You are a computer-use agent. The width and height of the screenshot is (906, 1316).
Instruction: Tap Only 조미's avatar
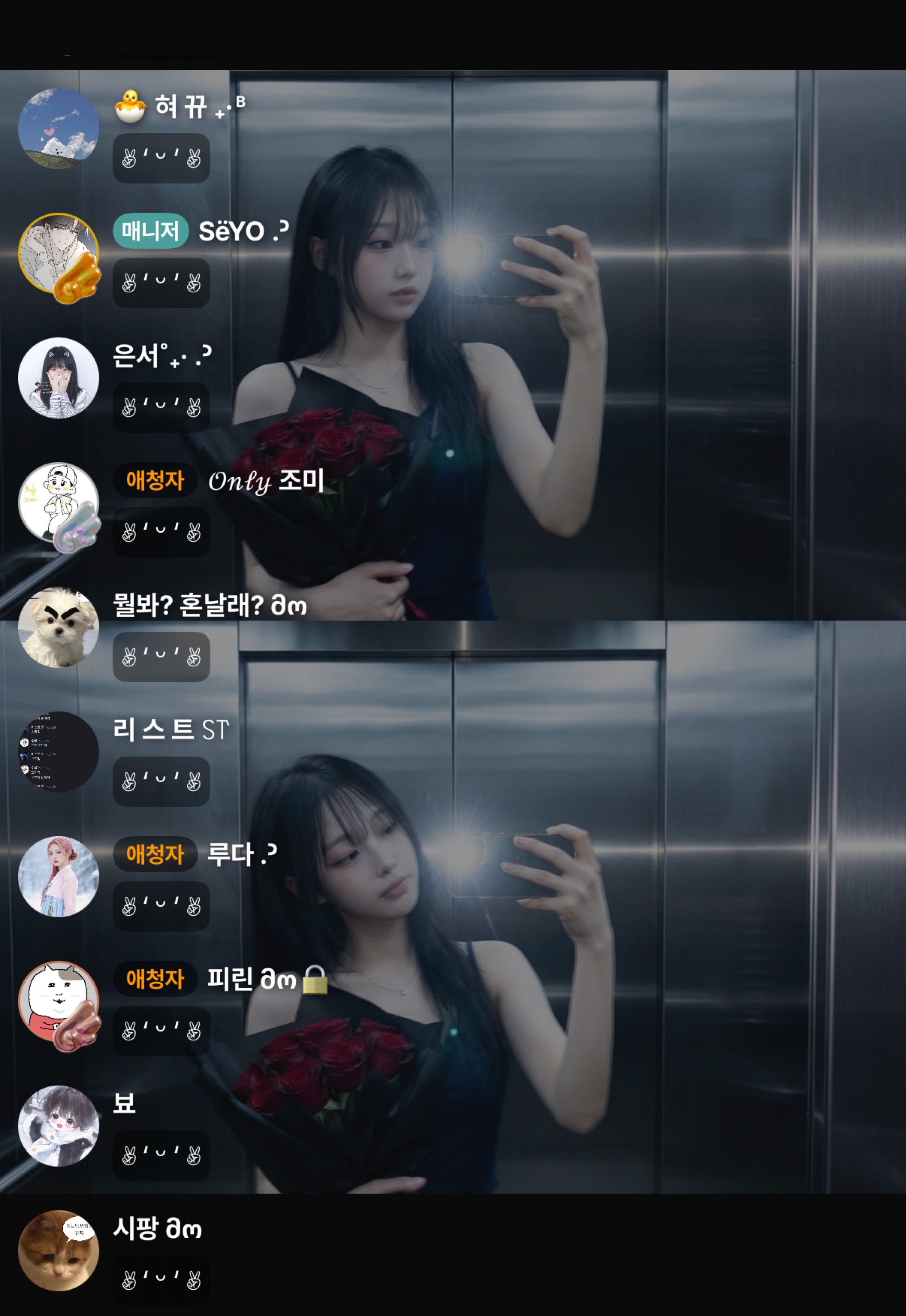pyautogui.click(x=58, y=503)
